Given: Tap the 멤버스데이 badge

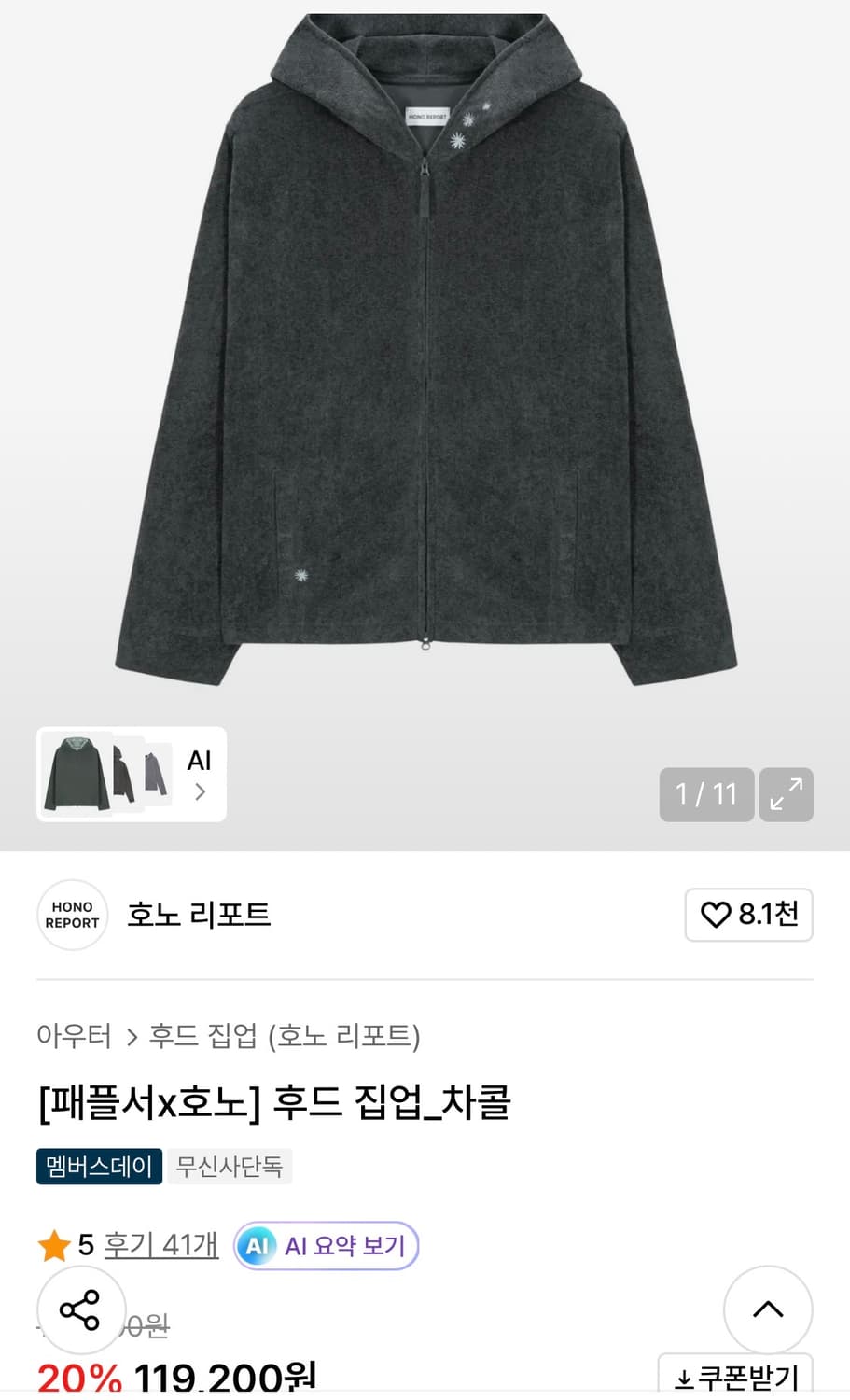Looking at the screenshot, I should click(99, 1166).
